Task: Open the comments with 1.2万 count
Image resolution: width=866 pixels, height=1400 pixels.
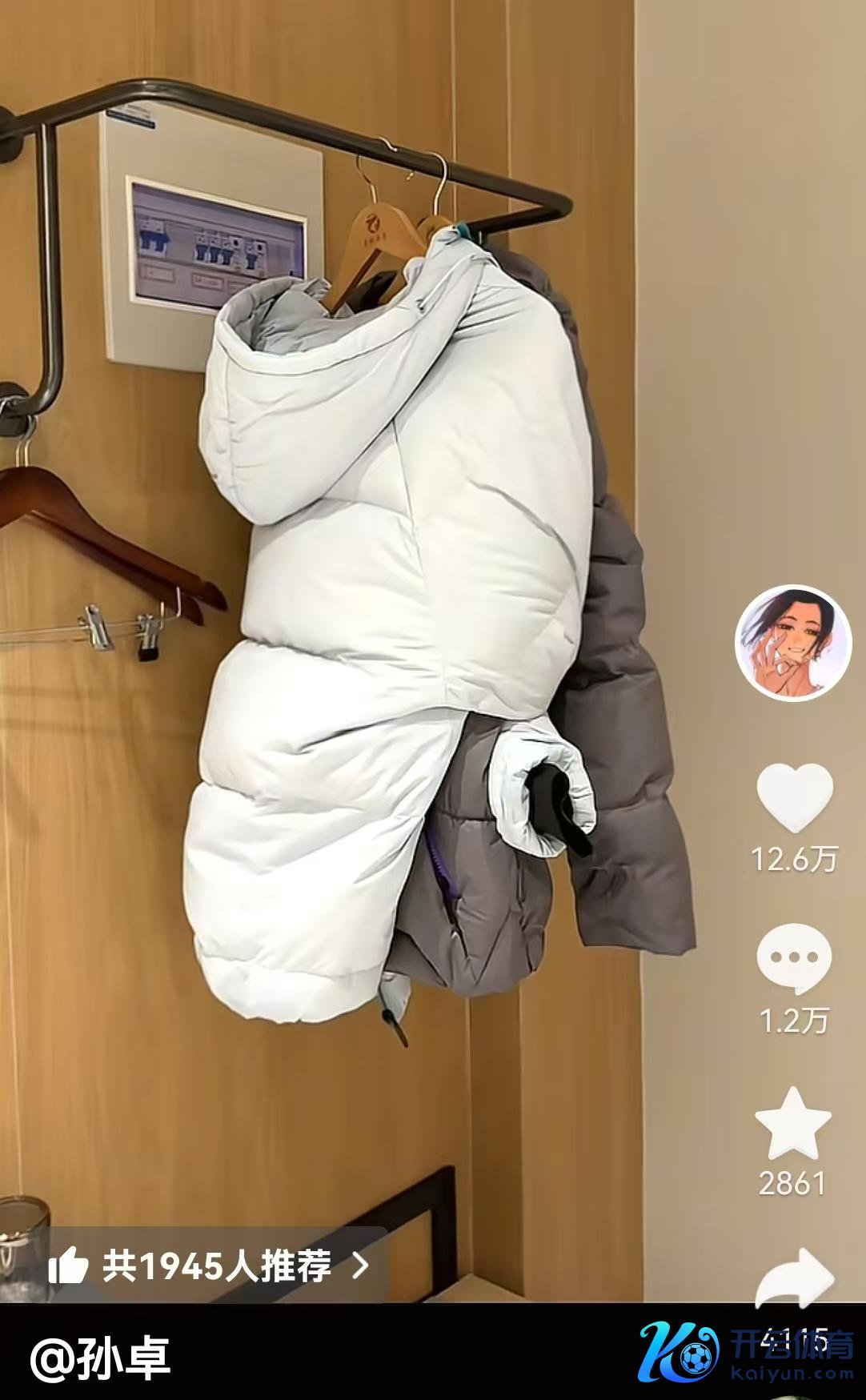Action: click(x=794, y=958)
